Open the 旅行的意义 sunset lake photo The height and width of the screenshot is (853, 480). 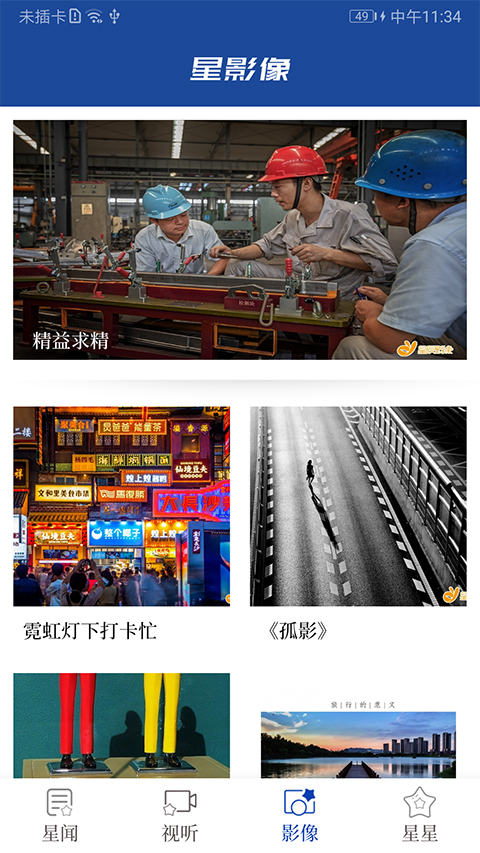pos(358,737)
